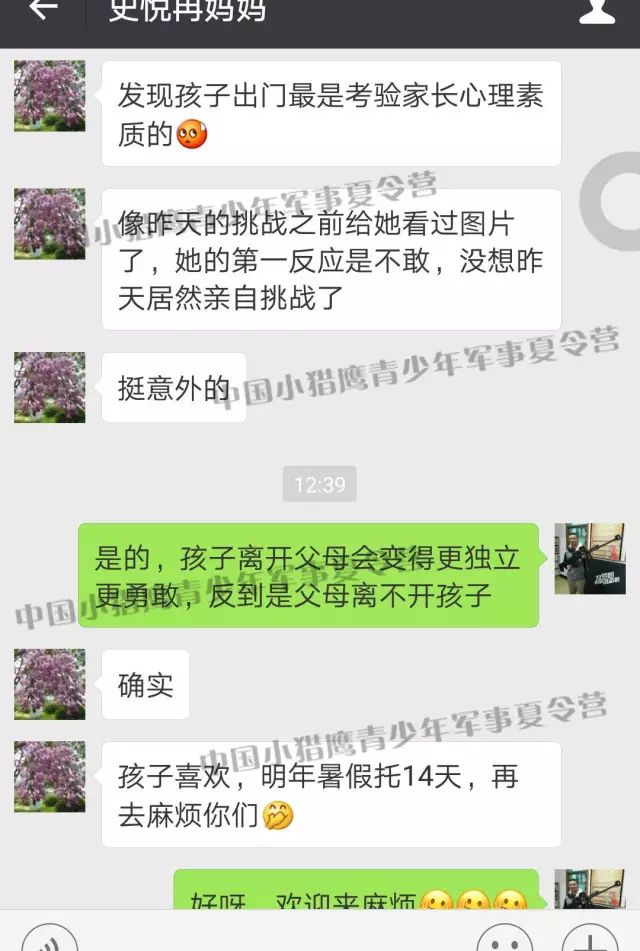The width and height of the screenshot is (640, 951).
Task: Open chat info via the profile icon
Action: coord(597,12)
